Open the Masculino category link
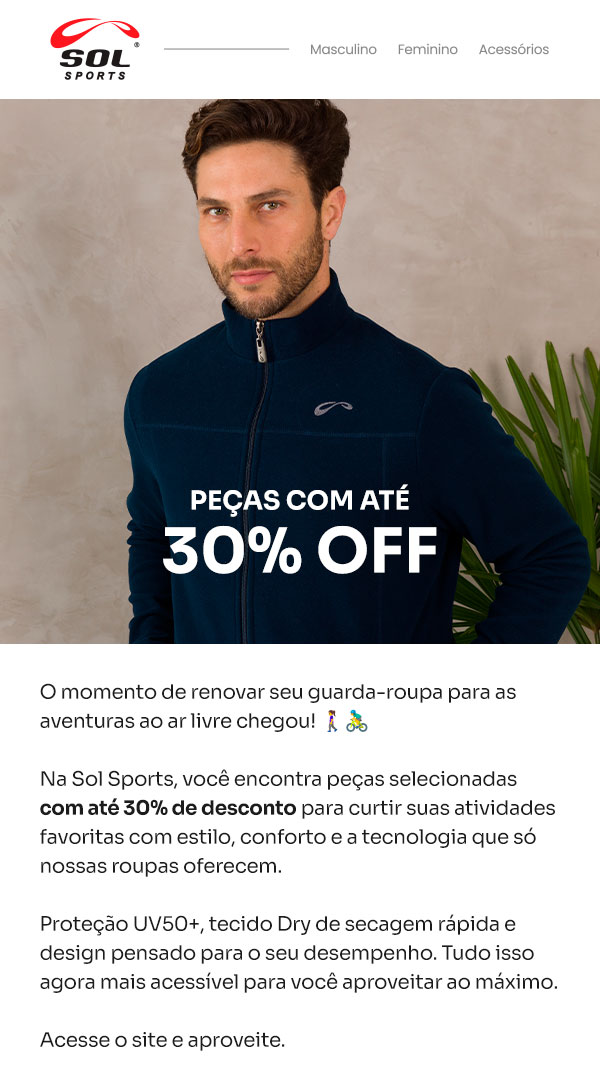600x1075 pixels. (343, 49)
